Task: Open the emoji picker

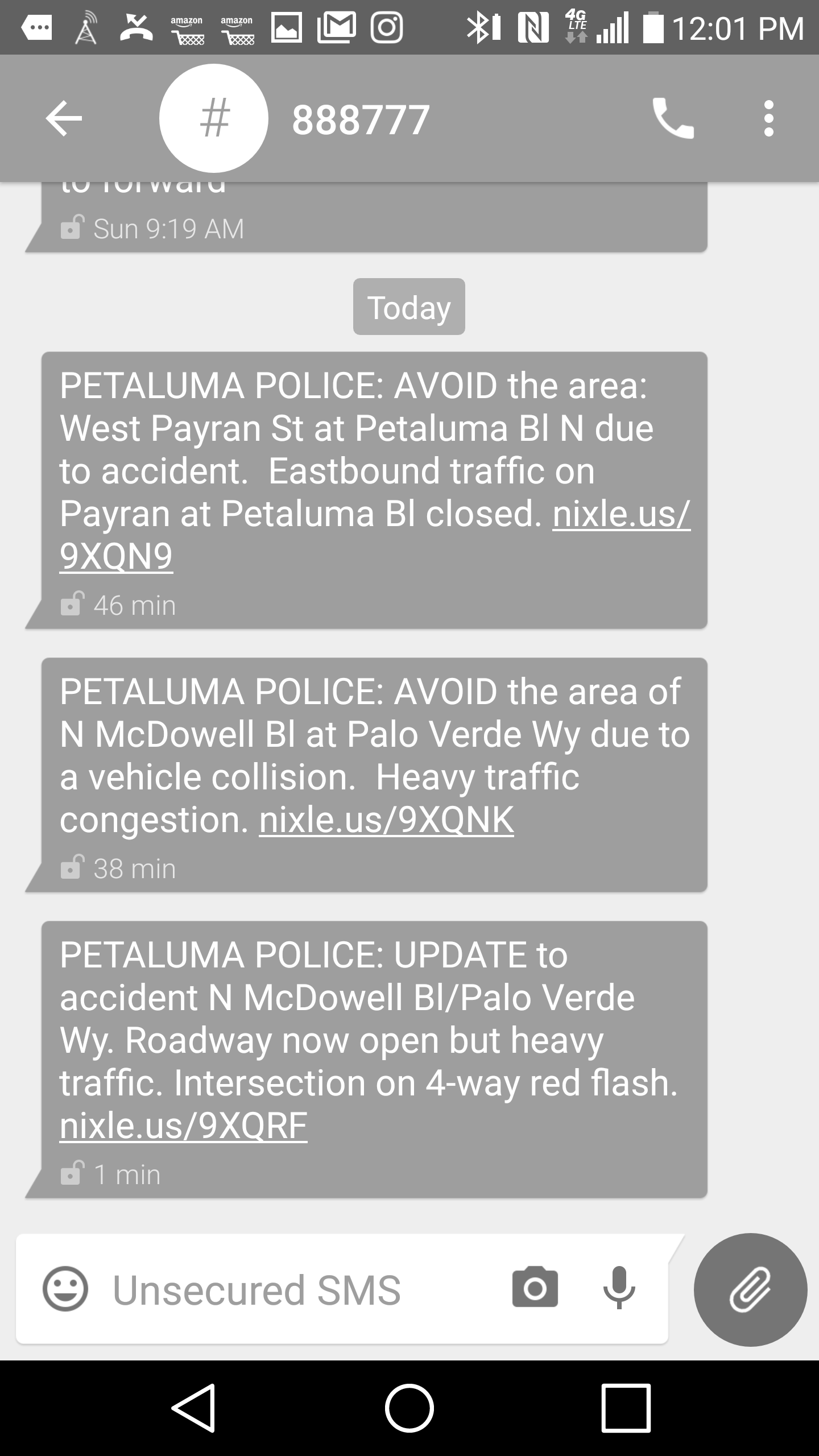Action: coord(65,1289)
